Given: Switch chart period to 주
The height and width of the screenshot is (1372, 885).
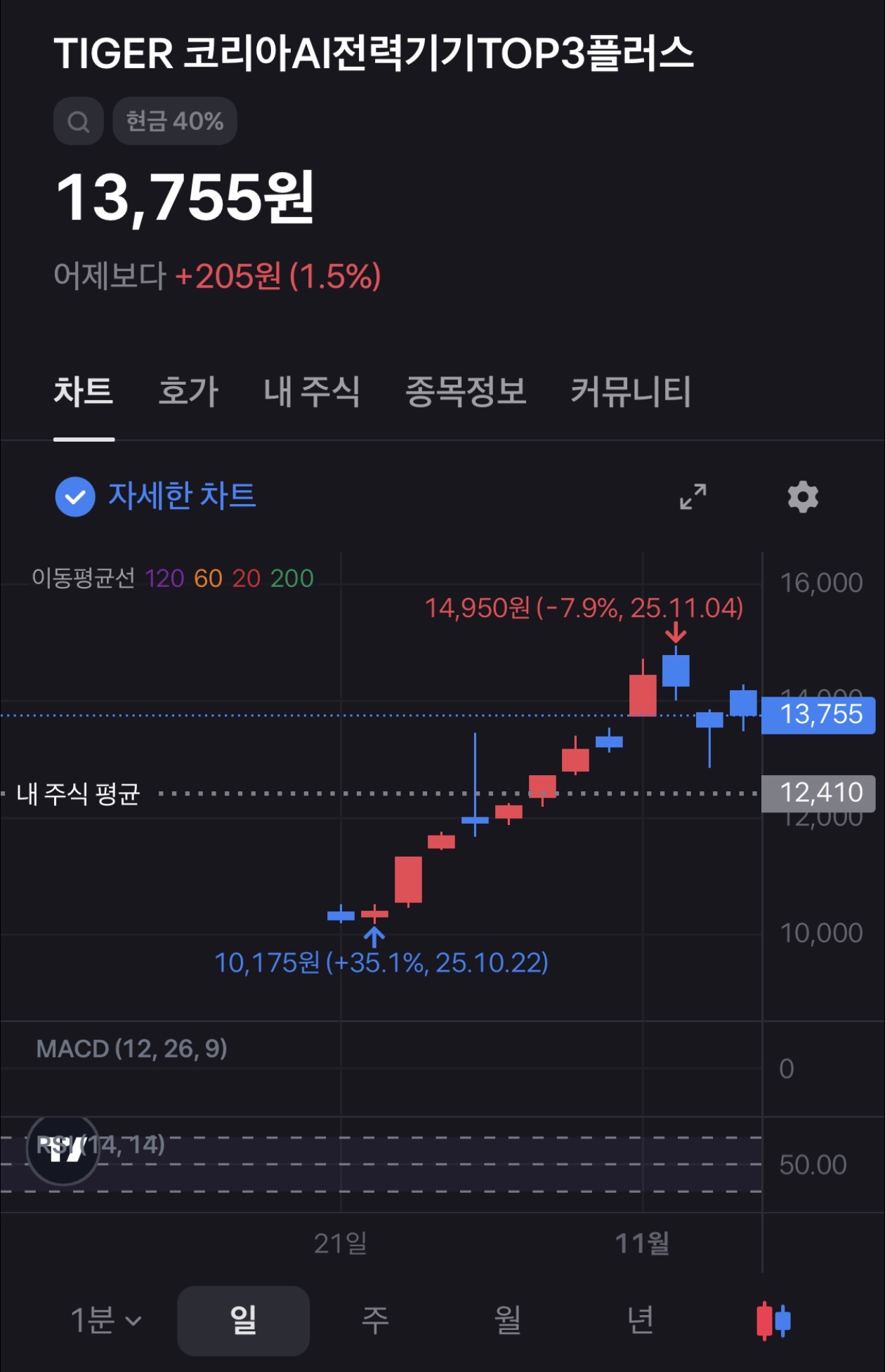Looking at the screenshot, I should click(375, 1320).
